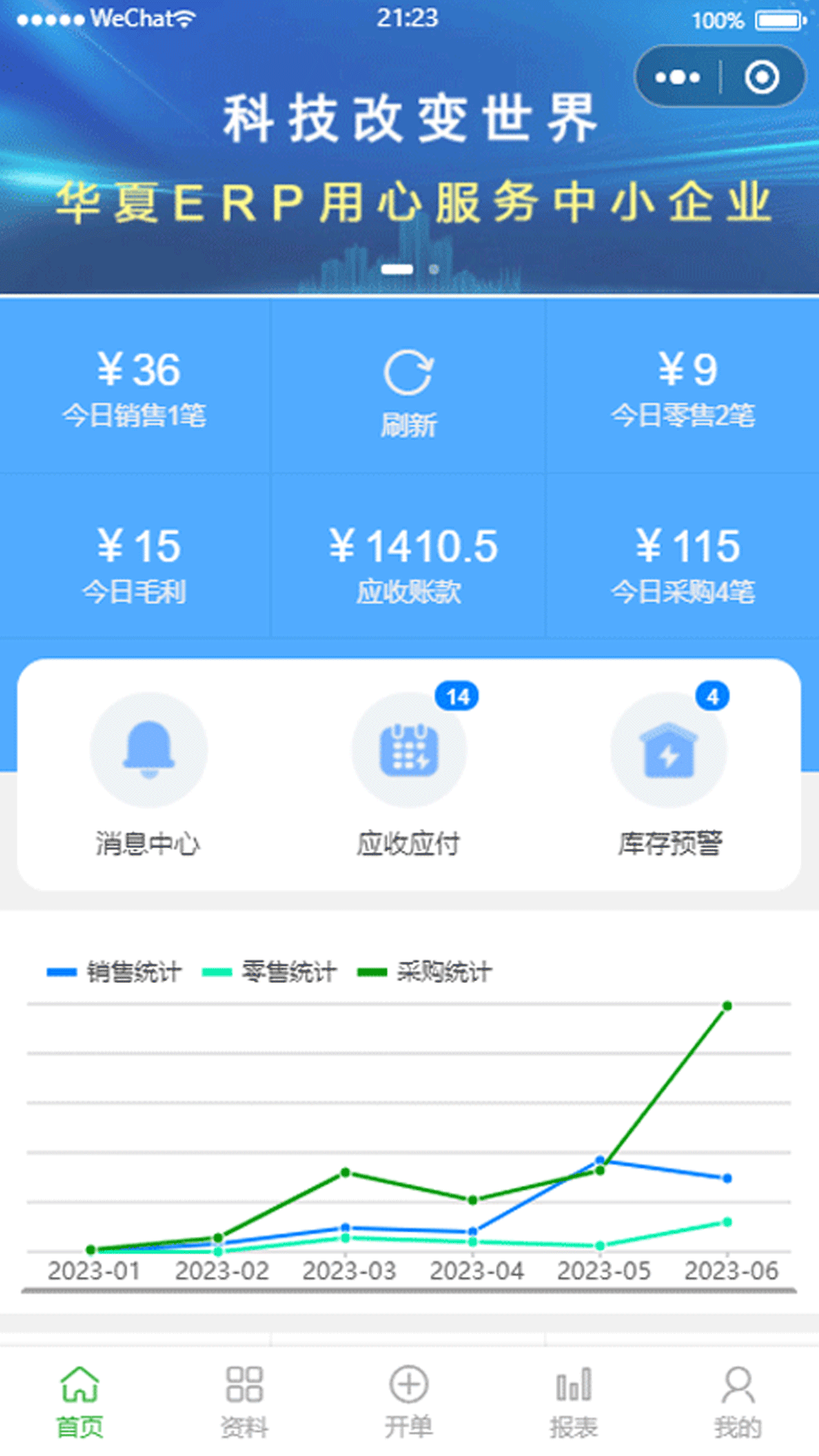
Task: Tap the mini-program exit circle icon
Action: 762,76
